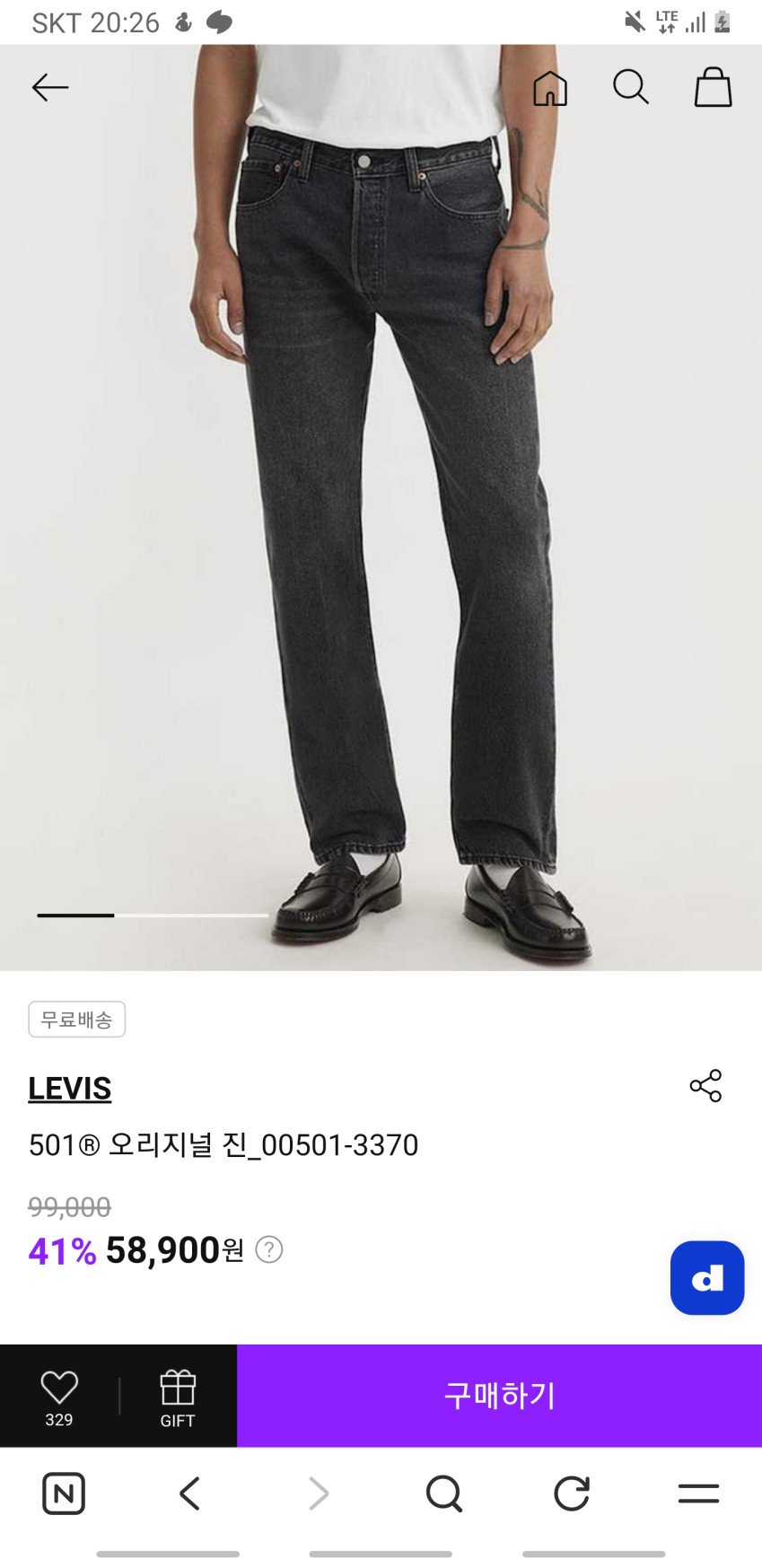762x1568 pixels.
Task: Open the shopping bag
Action: [x=714, y=87]
